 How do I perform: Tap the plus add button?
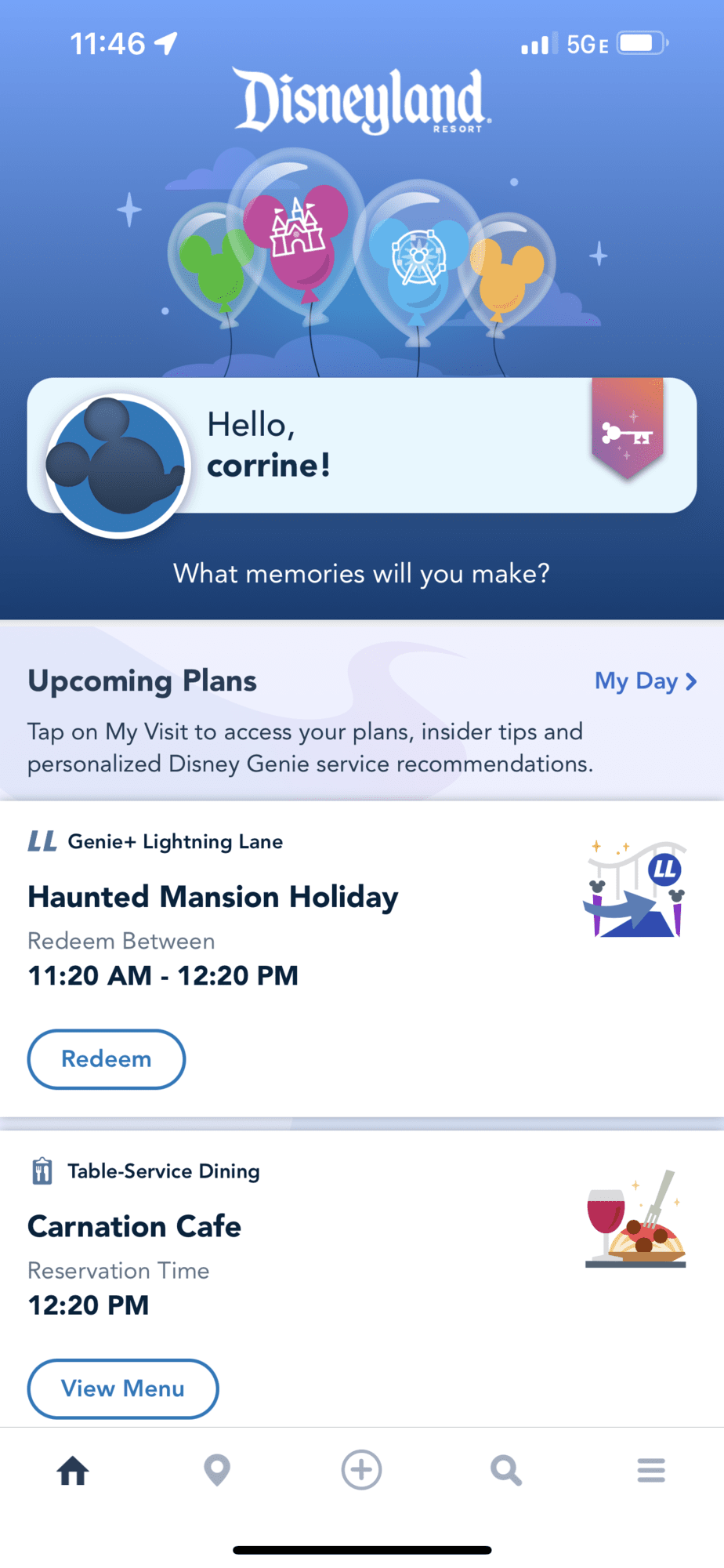pos(362,1470)
